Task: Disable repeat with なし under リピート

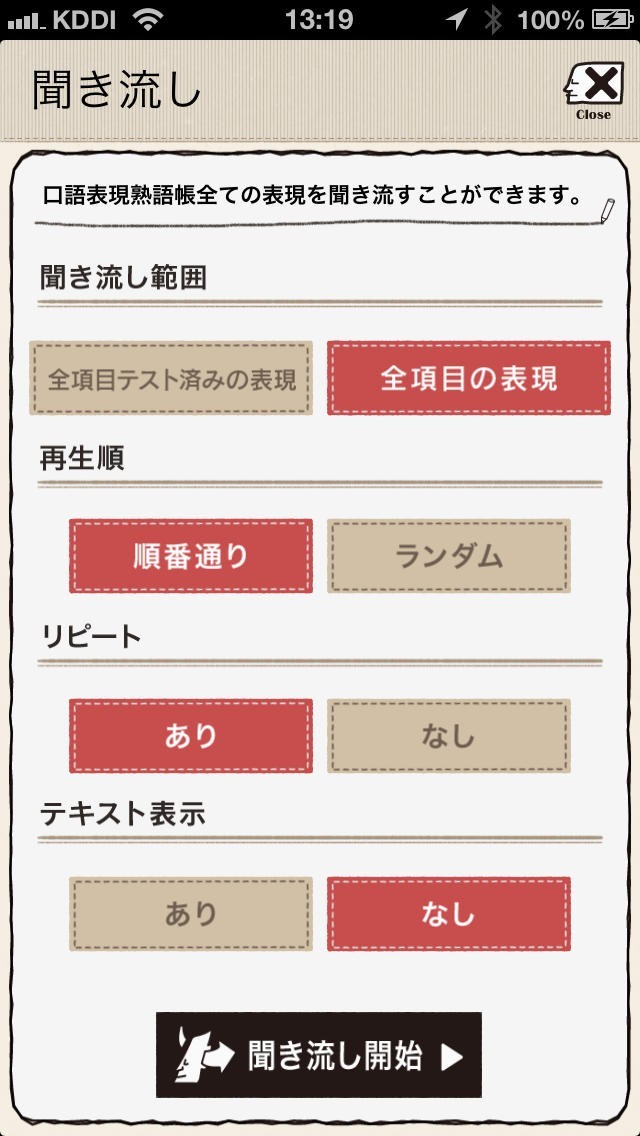Action: click(448, 736)
